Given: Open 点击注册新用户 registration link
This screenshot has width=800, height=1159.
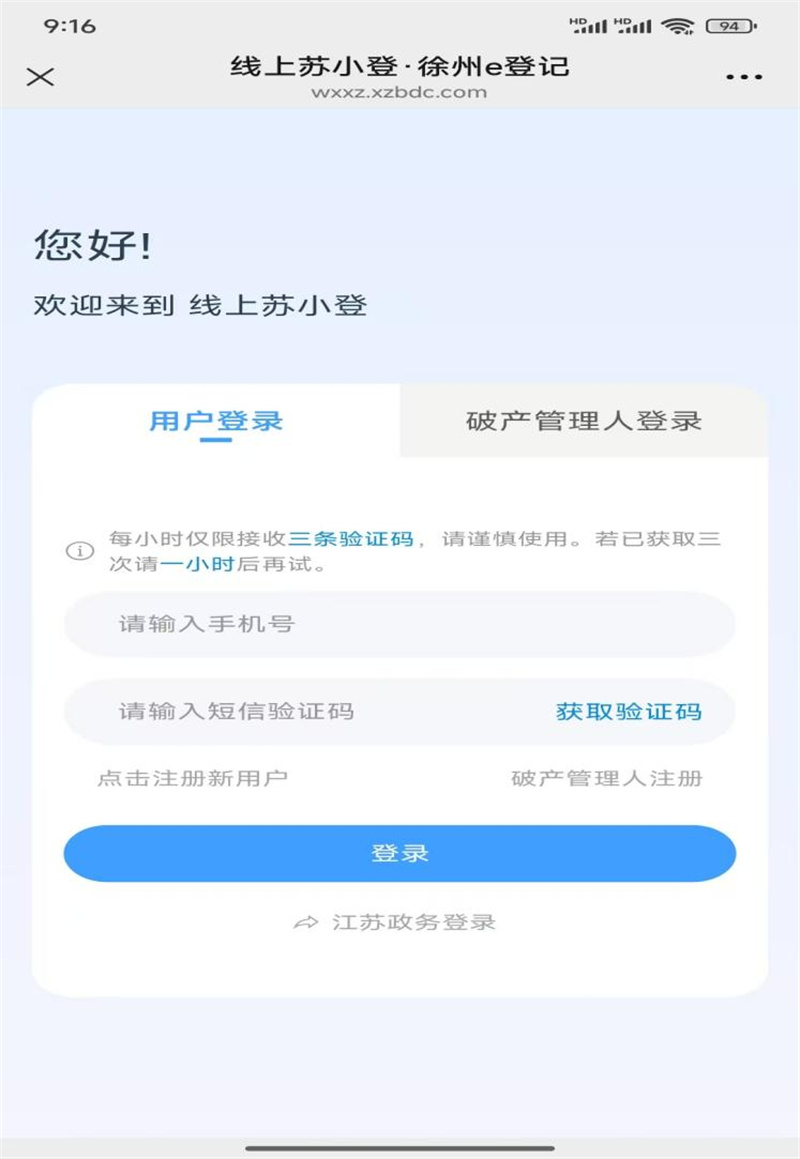Looking at the screenshot, I should click(x=192, y=778).
